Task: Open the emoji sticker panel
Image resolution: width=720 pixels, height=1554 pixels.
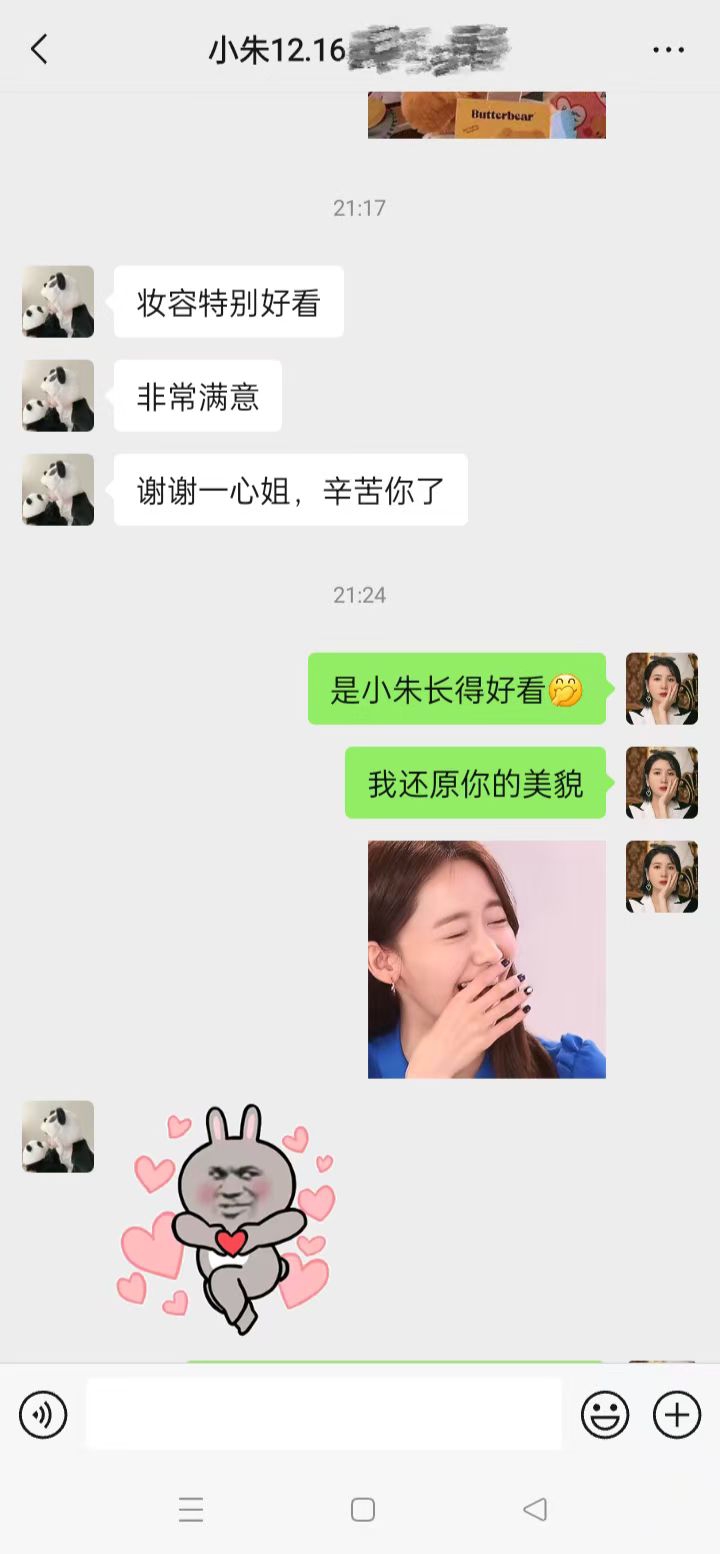Action: 605,1415
